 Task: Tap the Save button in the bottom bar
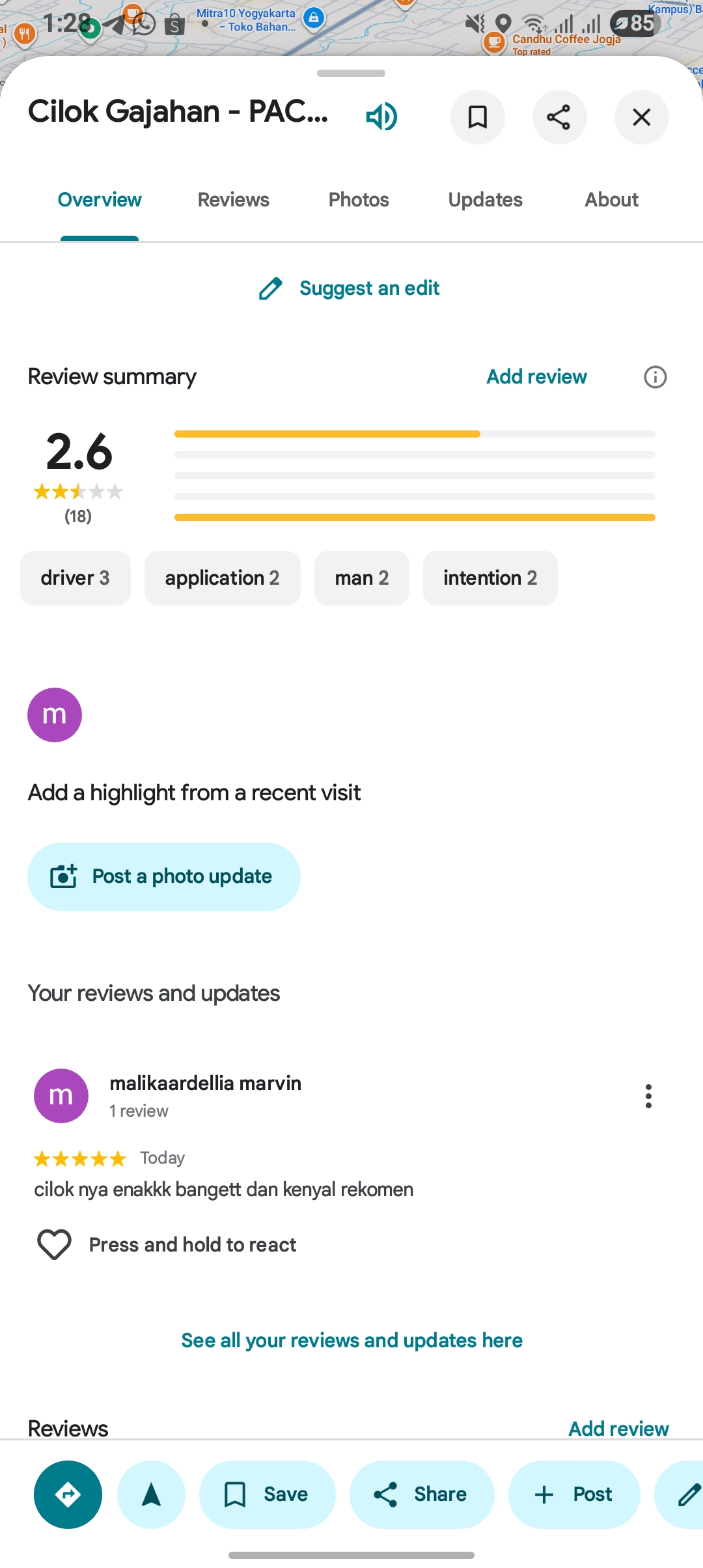click(267, 1494)
